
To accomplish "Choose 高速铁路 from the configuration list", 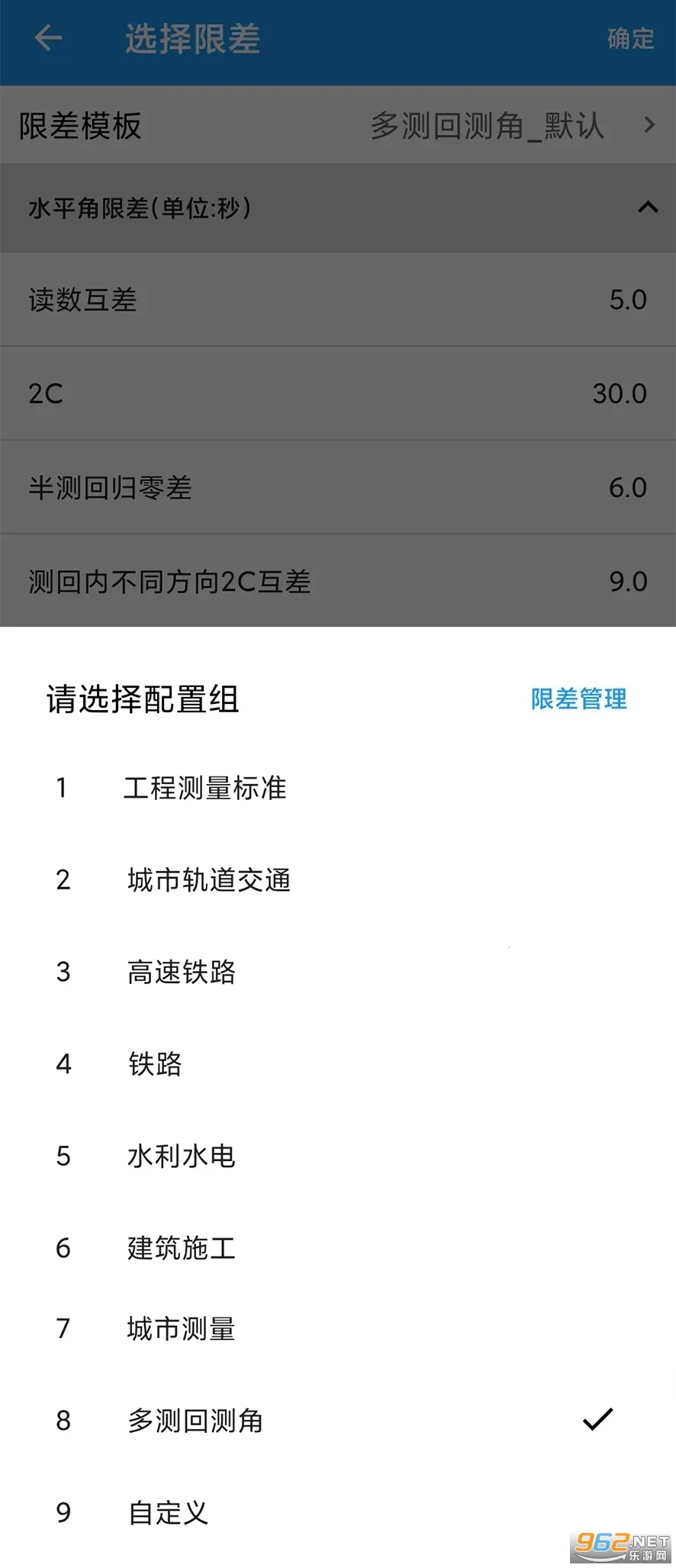I will pos(182,973).
